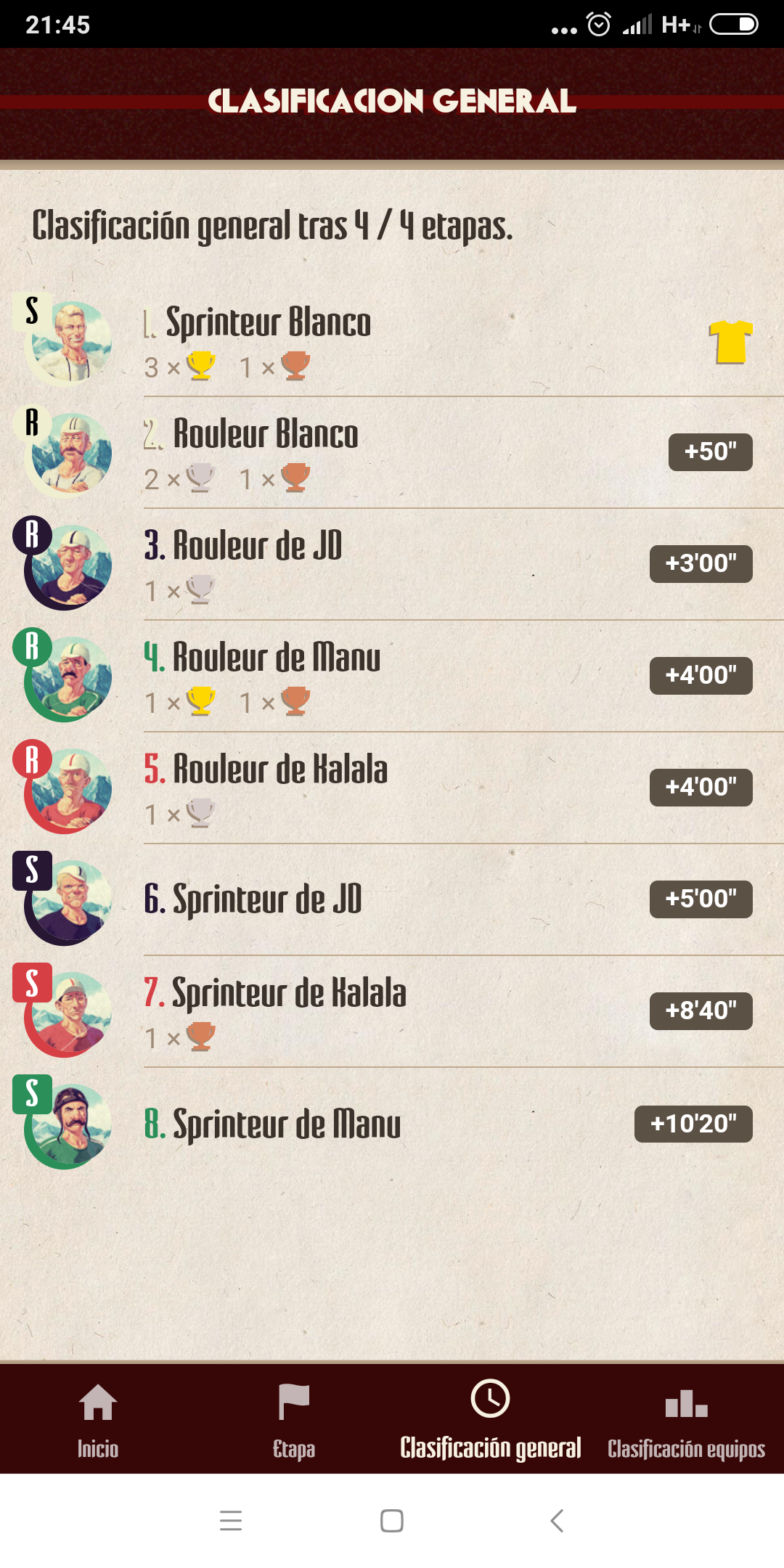
Task: Tap the system back button
Action: click(x=557, y=1520)
